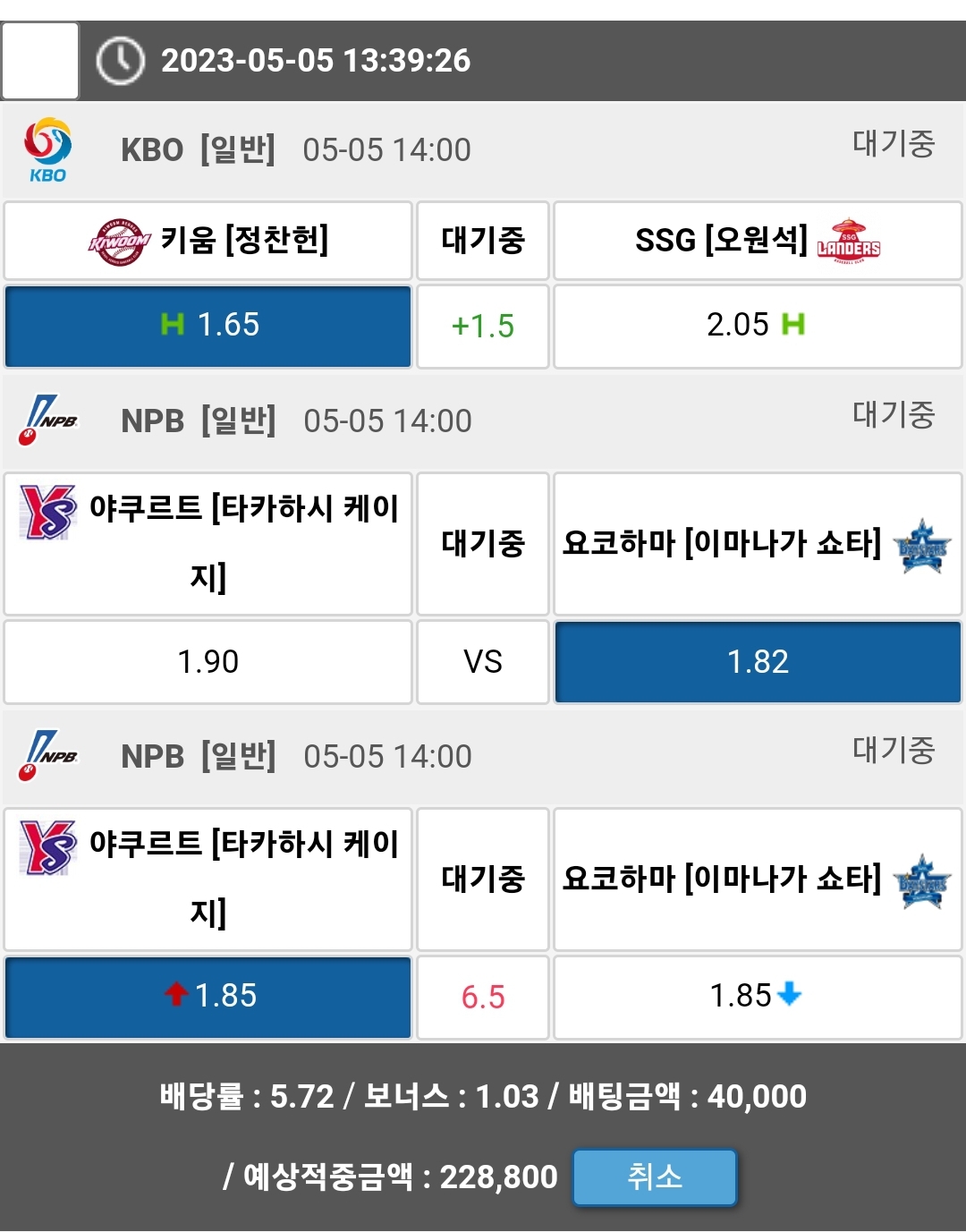Select the 키움 H 1.65 handicap odds
The width and height of the screenshot is (966, 1232).
coord(208,326)
